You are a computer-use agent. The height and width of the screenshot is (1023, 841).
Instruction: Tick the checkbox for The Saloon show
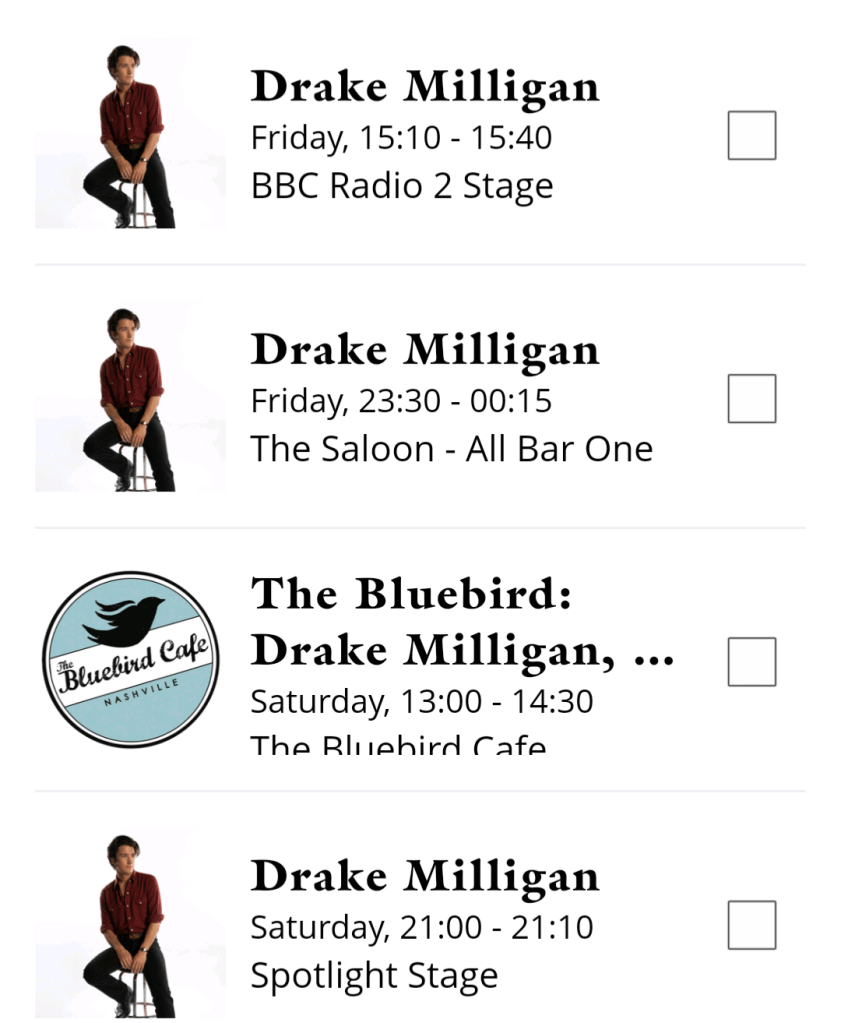[751, 399]
